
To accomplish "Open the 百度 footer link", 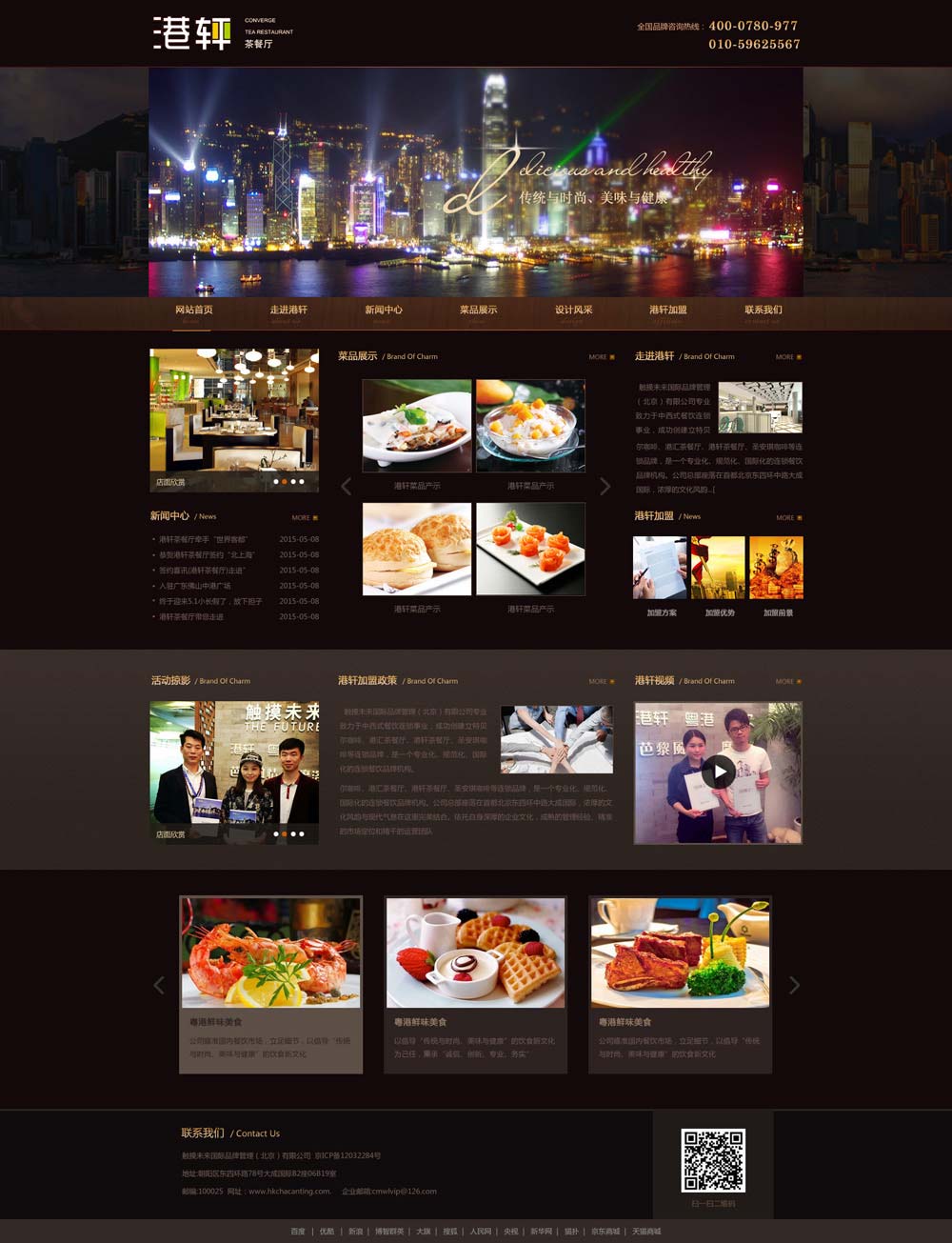I will [x=298, y=1232].
